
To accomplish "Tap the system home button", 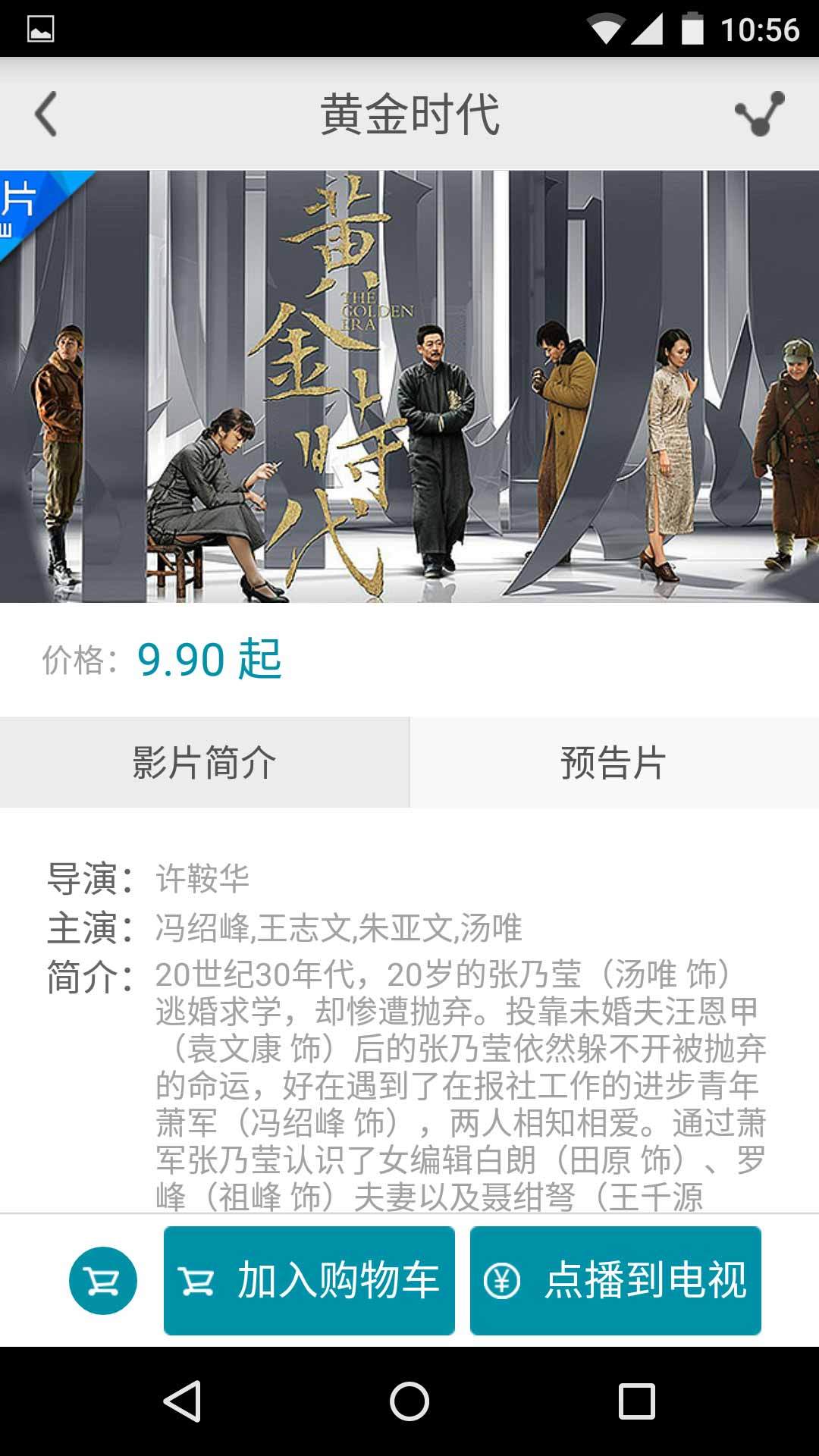I will [409, 1401].
